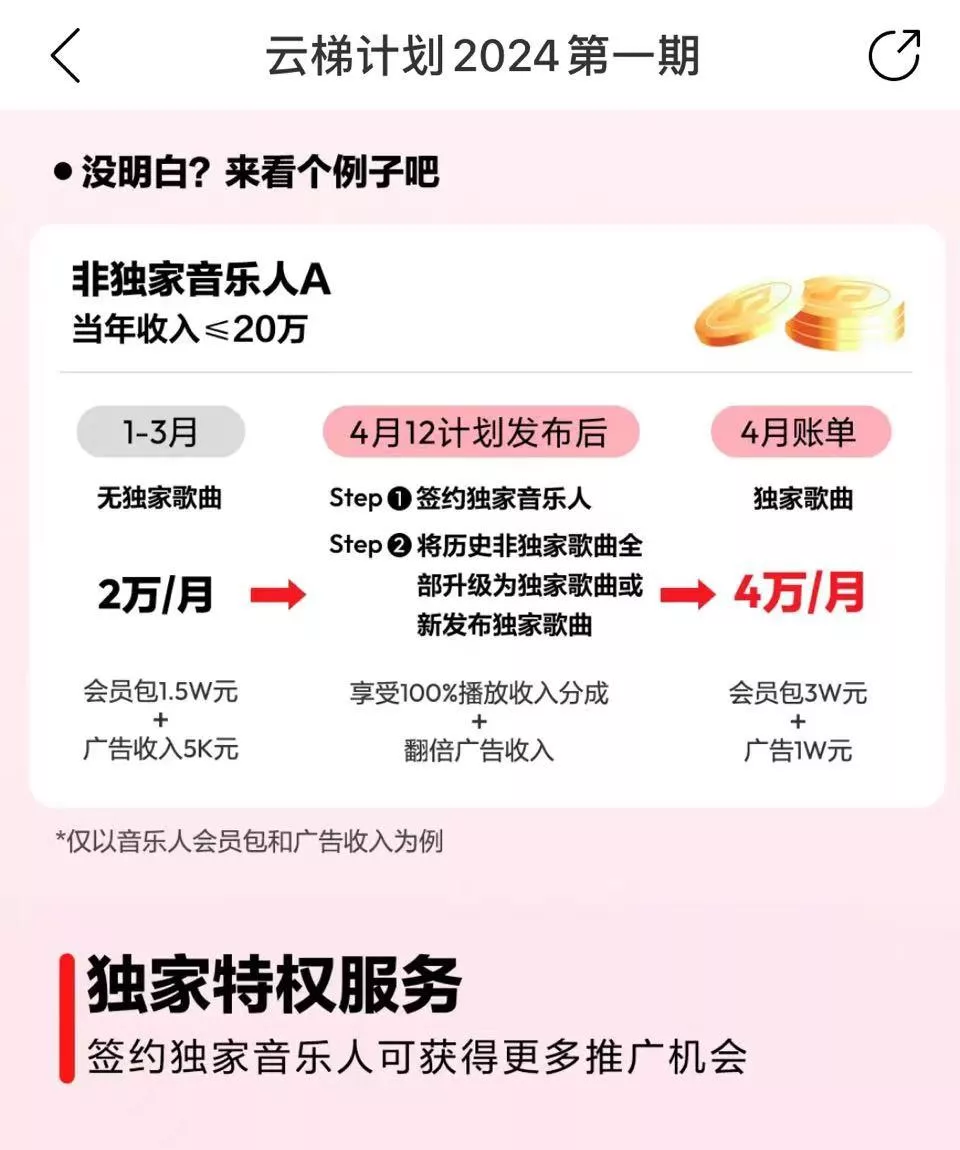Tap the share icon at top right
960x1150 pixels.
(895, 56)
